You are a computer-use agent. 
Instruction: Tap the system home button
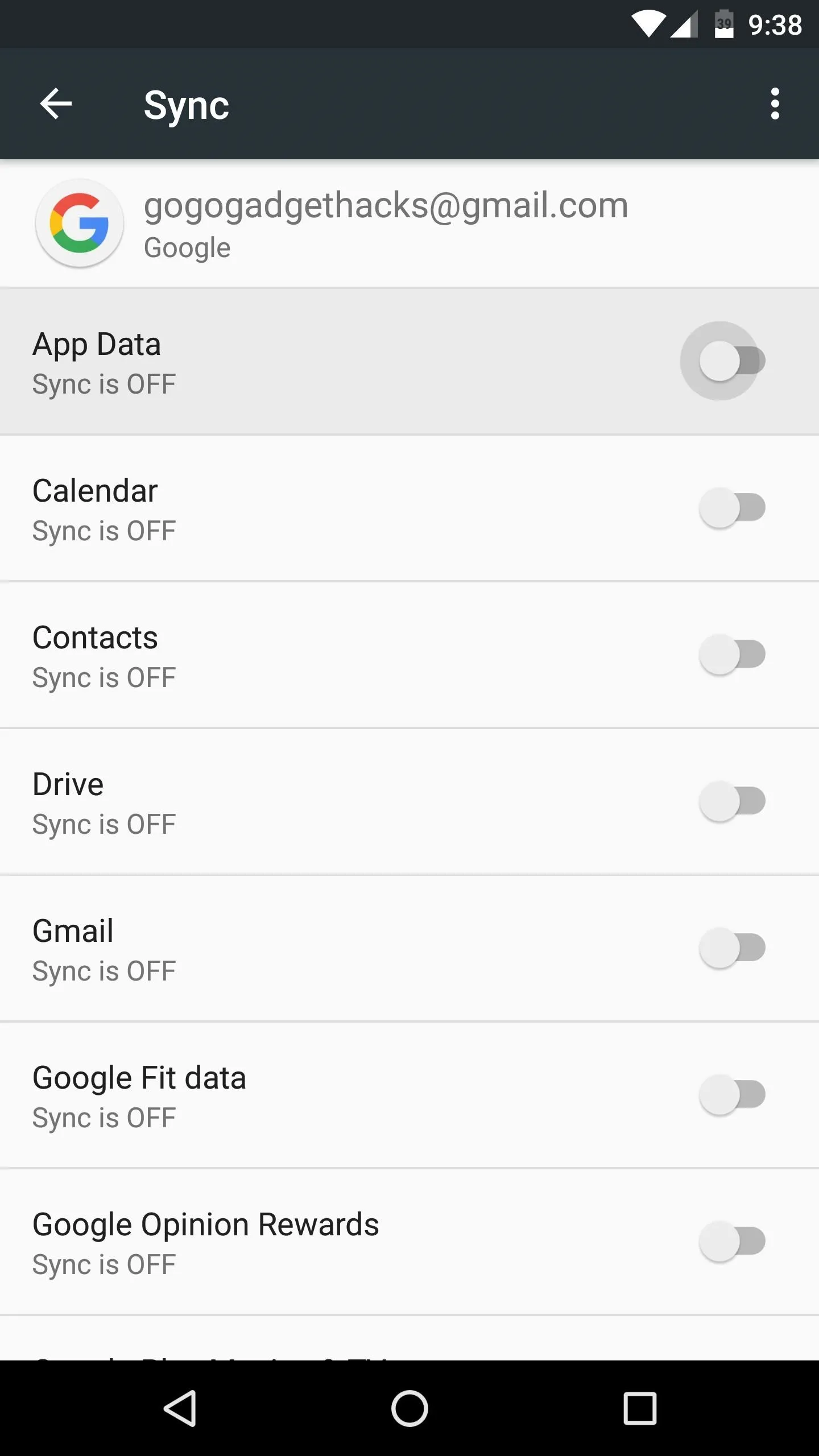[x=409, y=1409]
